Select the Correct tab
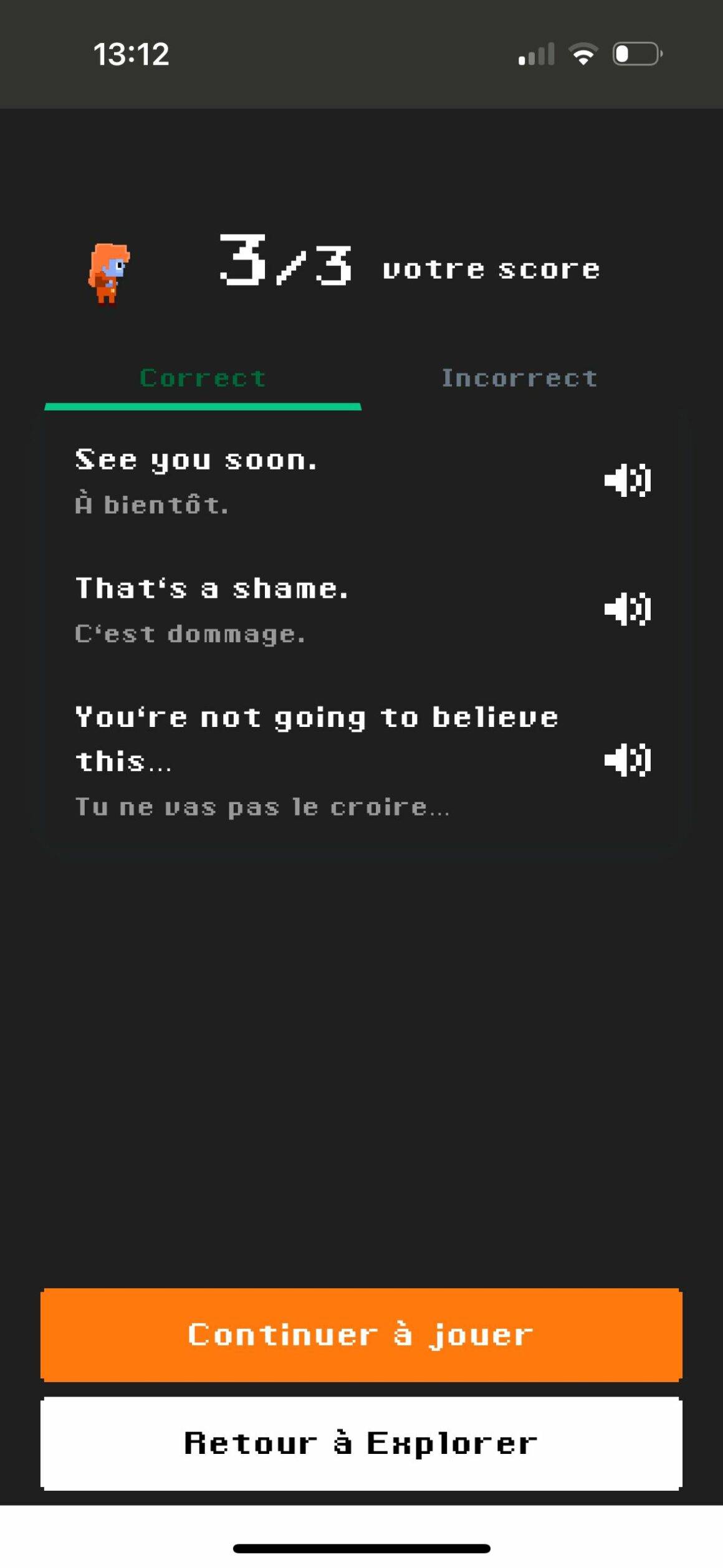This screenshot has height=1568, width=723. pyautogui.click(x=203, y=378)
